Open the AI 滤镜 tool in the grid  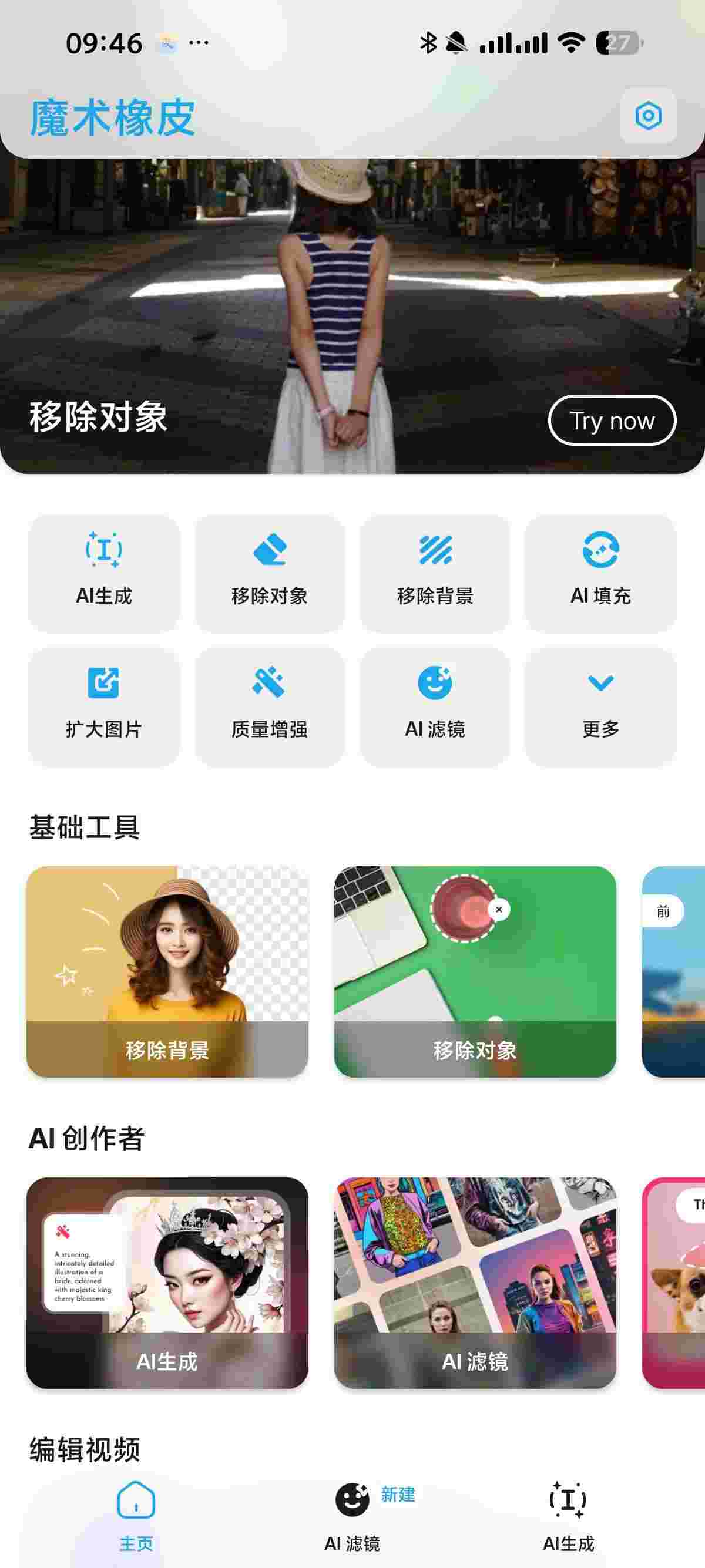click(x=435, y=706)
